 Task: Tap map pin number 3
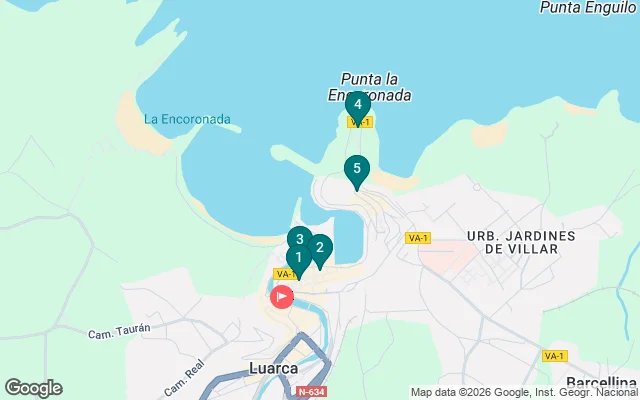pyautogui.click(x=299, y=239)
